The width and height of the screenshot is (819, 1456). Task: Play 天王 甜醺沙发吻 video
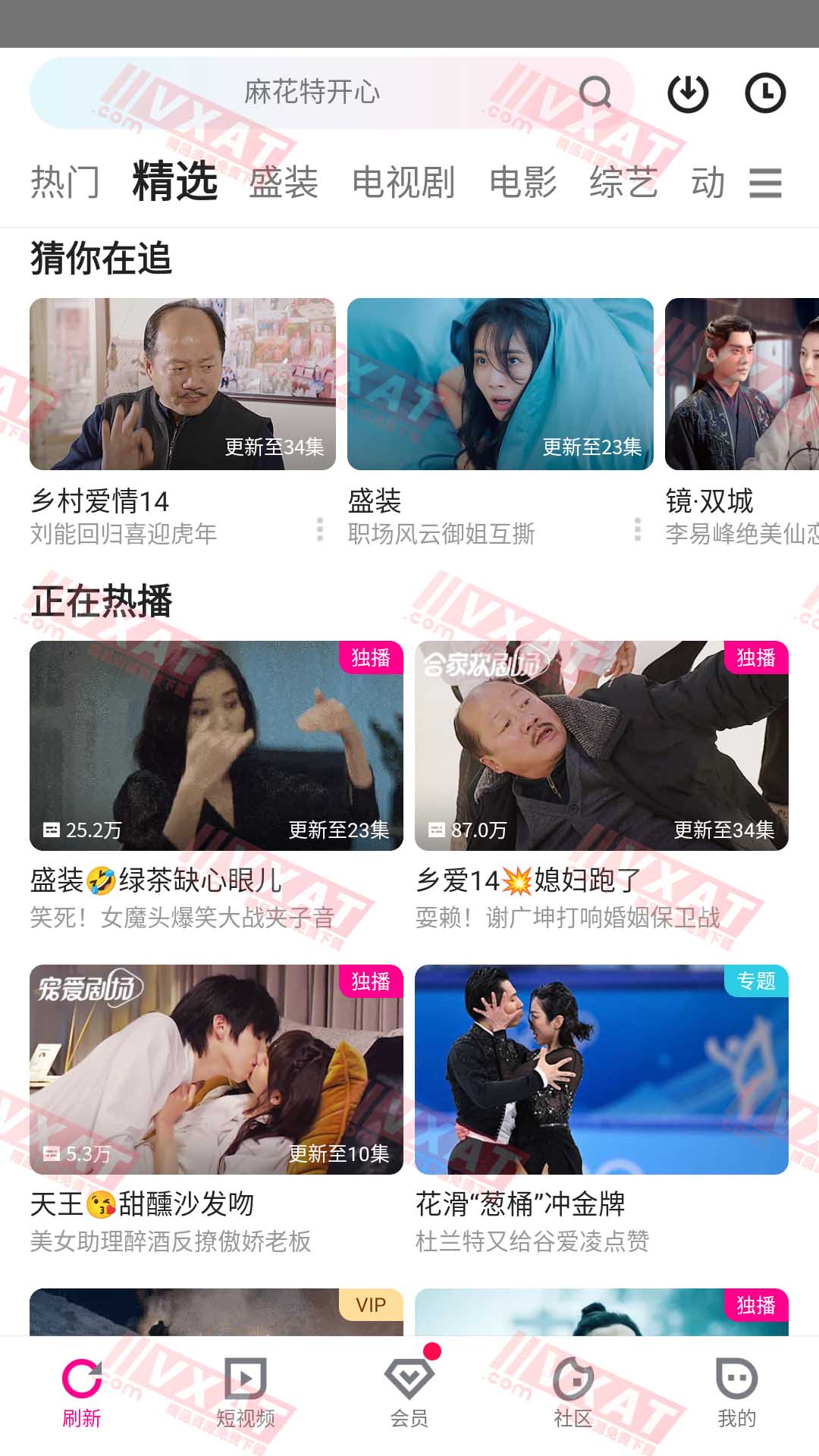coord(216,1069)
